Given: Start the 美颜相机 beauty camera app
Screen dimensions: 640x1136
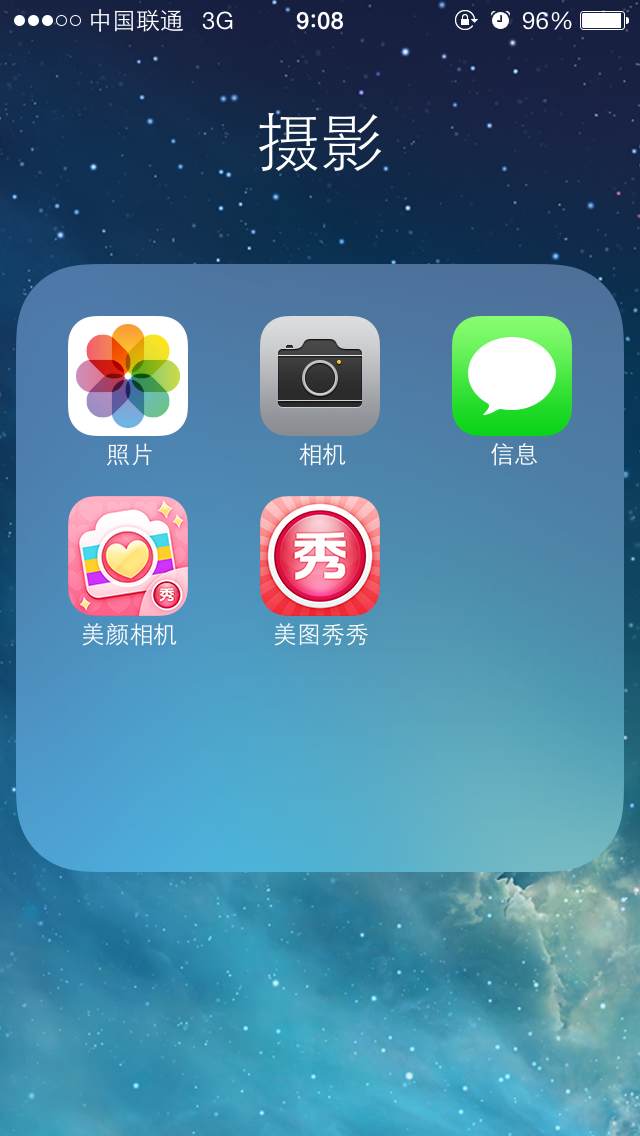Looking at the screenshot, I should pos(128,556).
